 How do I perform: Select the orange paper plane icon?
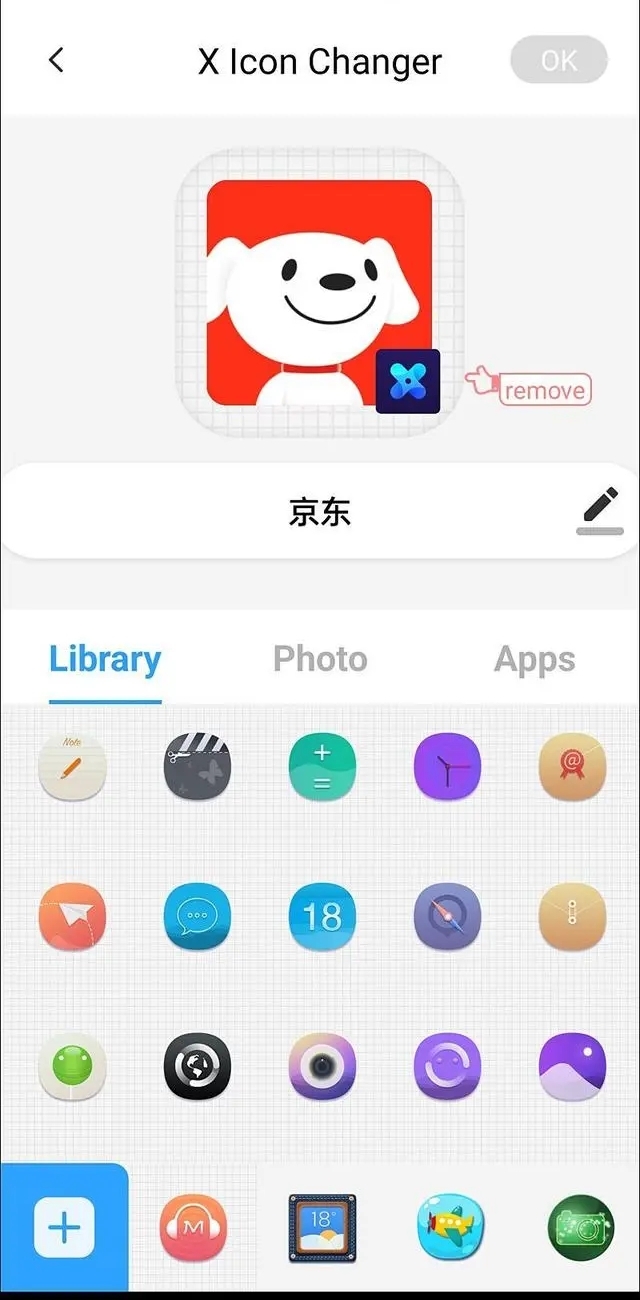[x=72, y=916]
